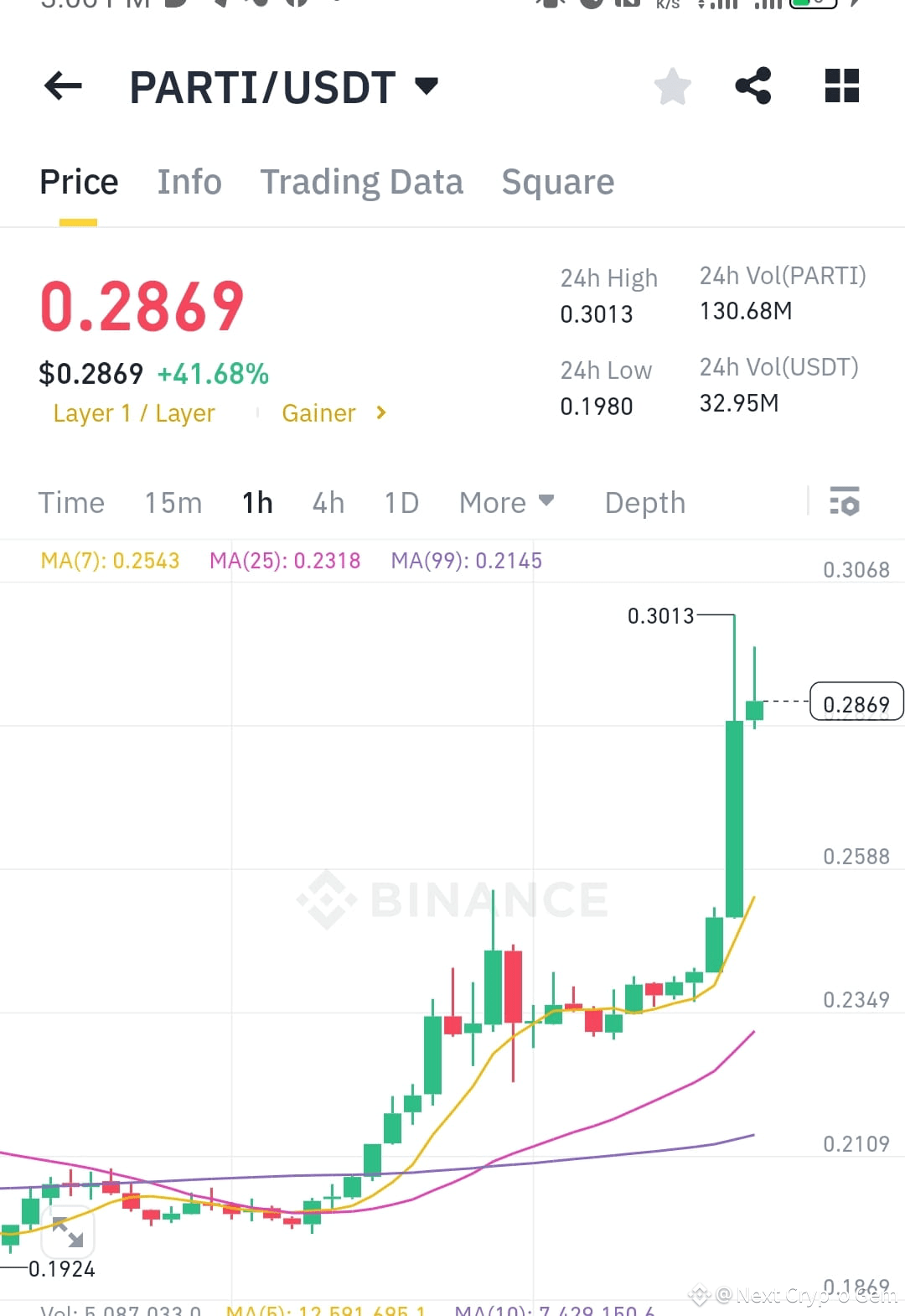Open the grid layout view icon

point(840,85)
